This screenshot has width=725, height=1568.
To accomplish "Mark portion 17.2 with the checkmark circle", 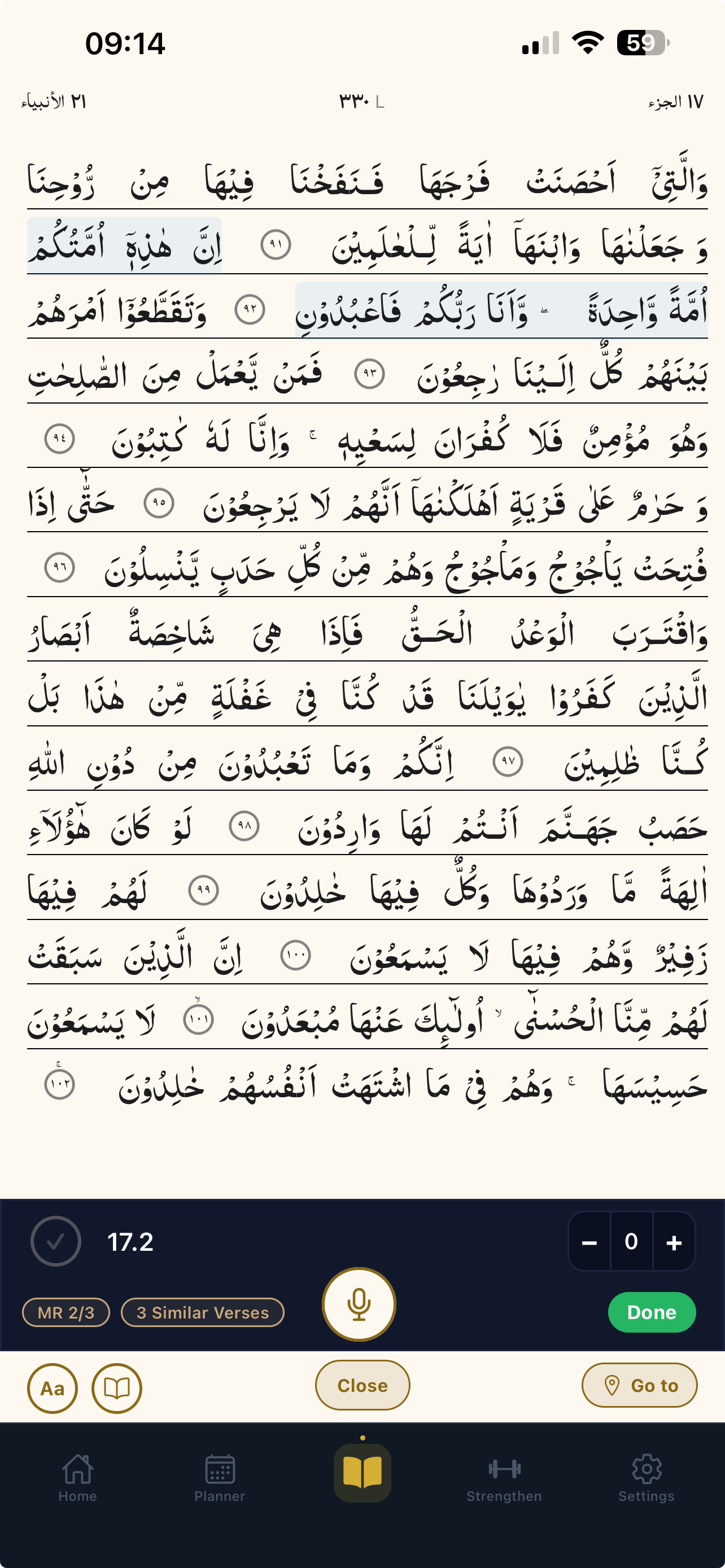I will [55, 1241].
